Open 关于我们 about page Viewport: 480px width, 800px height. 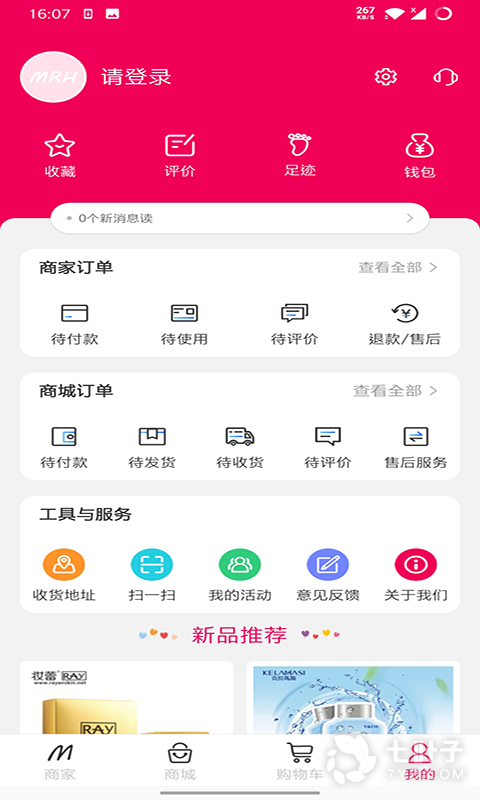coord(416,575)
